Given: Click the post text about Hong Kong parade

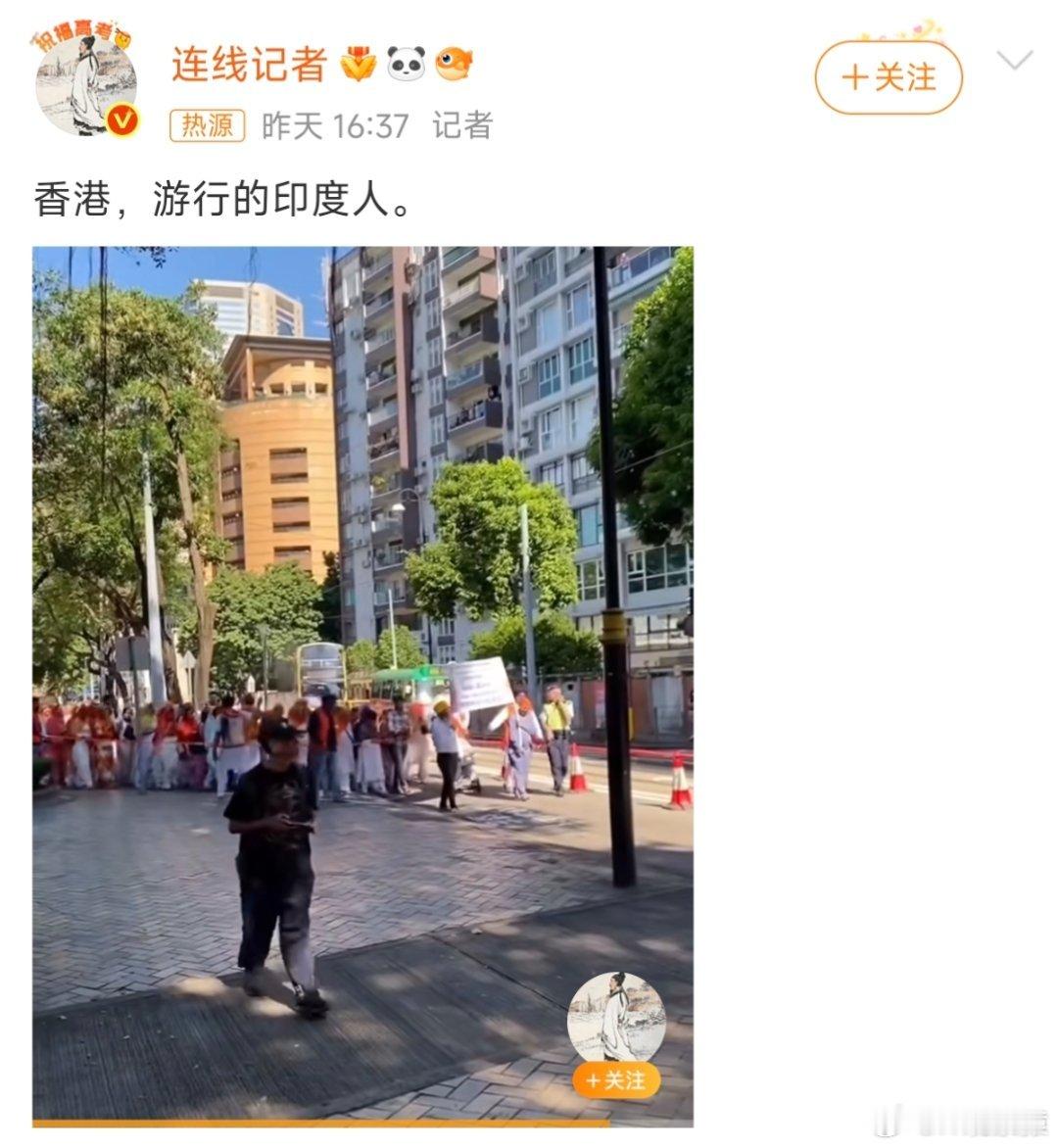Looking at the screenshot, I should [220, 200].
